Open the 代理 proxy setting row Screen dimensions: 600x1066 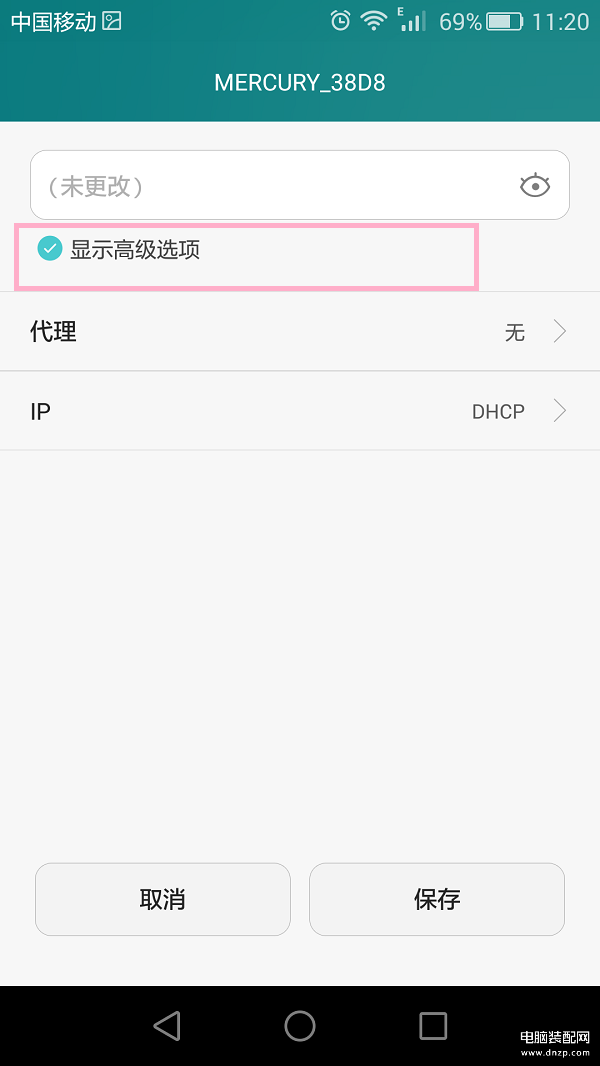(300, 332)
